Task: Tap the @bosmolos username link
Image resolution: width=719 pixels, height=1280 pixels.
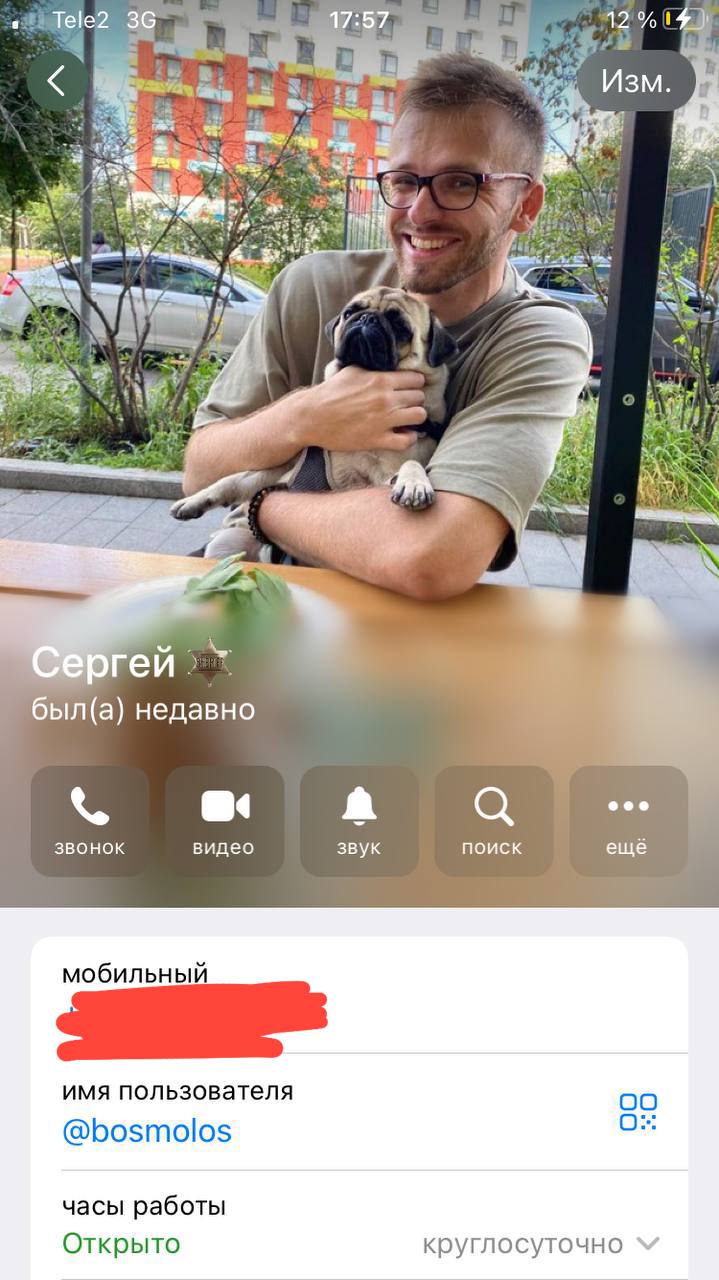Action: [x=147, y=1132]
